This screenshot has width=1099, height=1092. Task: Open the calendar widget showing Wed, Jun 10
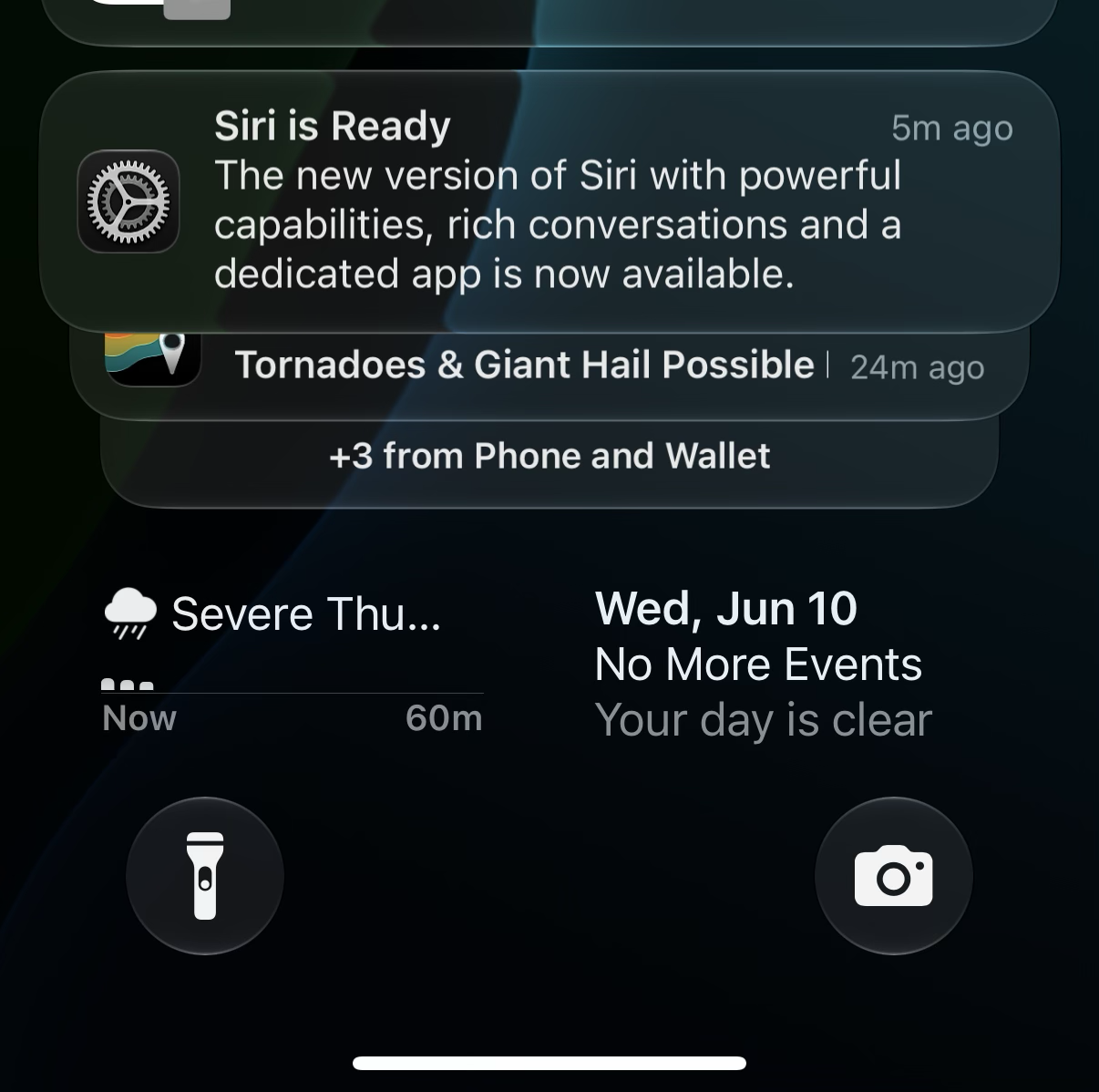click(763, 664)
